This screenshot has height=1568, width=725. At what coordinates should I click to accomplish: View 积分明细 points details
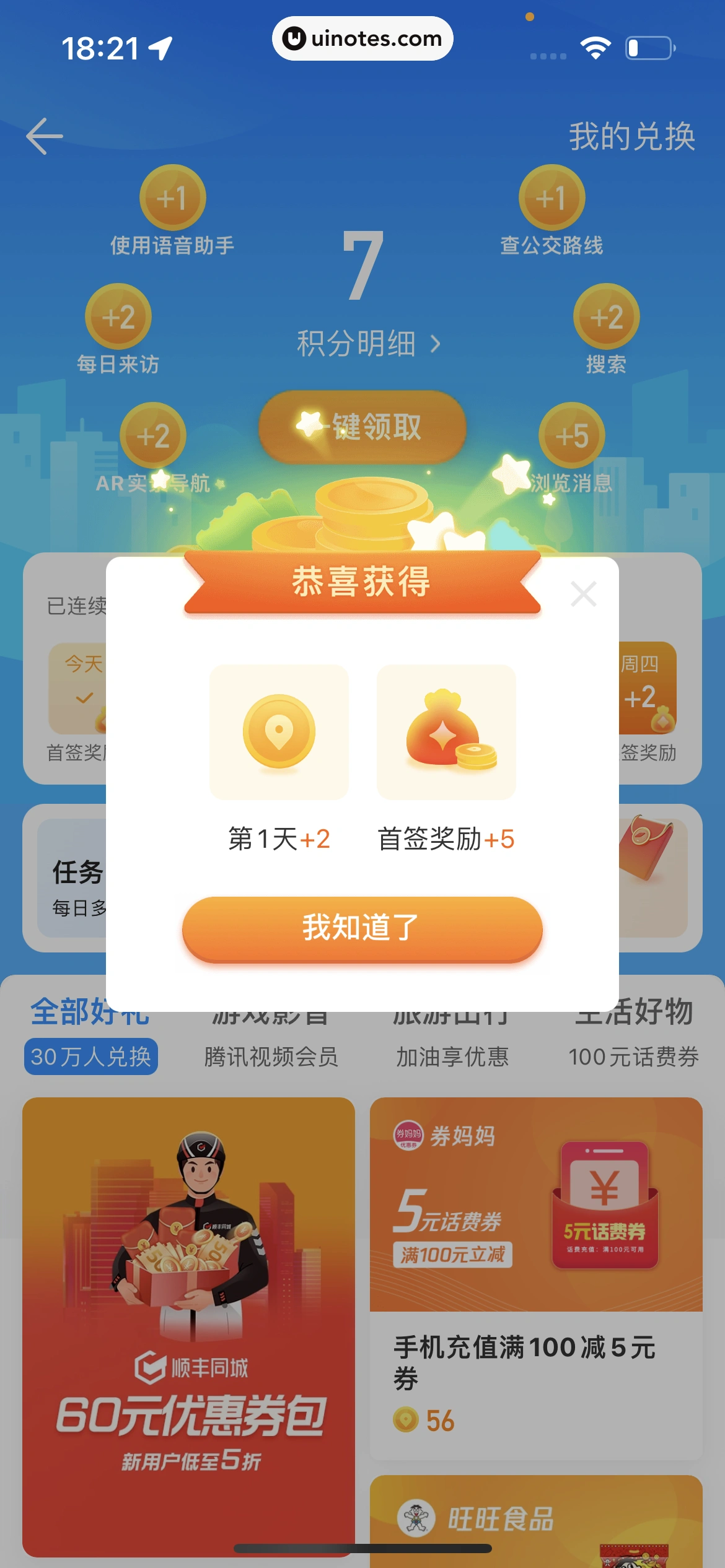(368, 344)
